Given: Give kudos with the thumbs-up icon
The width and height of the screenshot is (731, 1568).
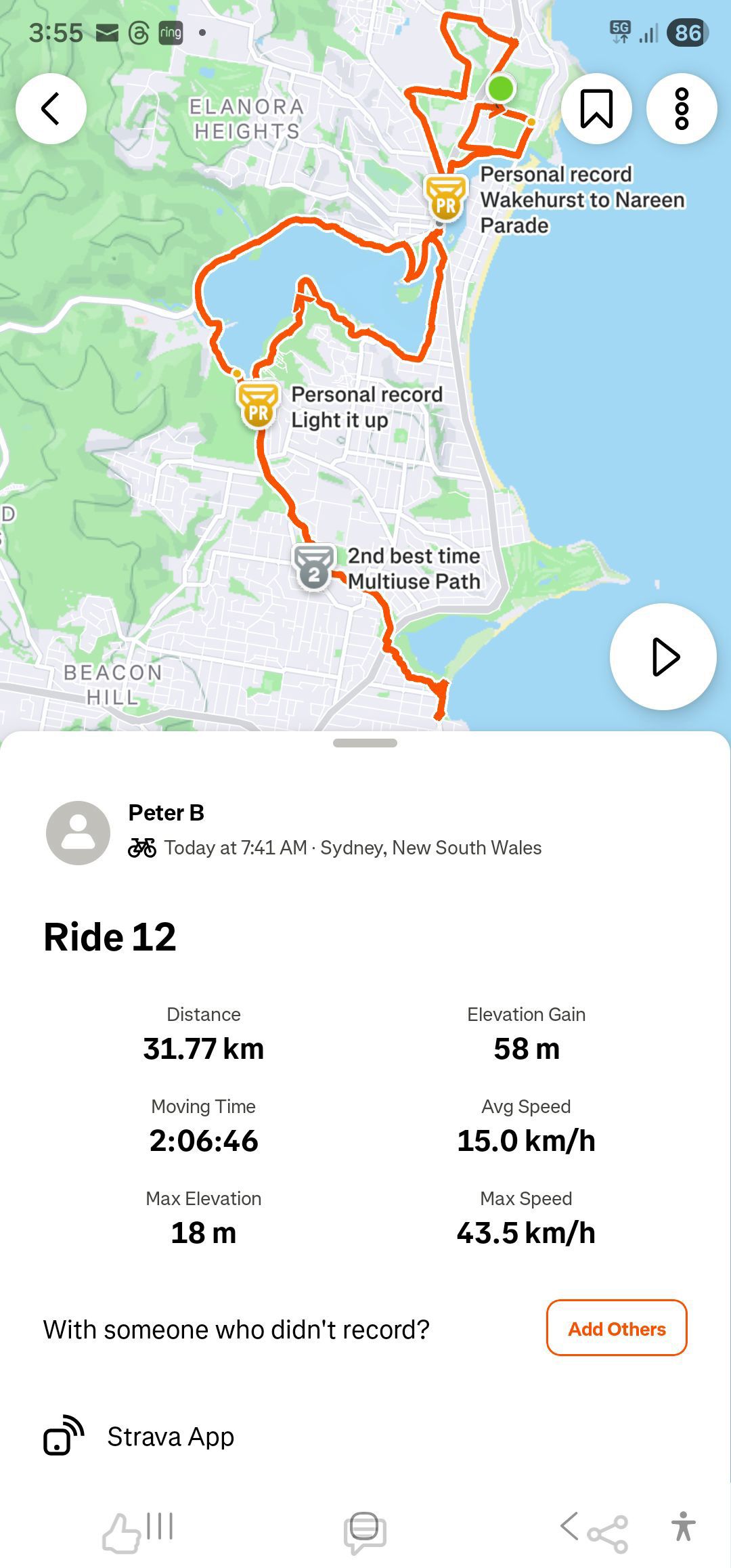Looking at the screenshot, I should click(x=122, y=1533).
